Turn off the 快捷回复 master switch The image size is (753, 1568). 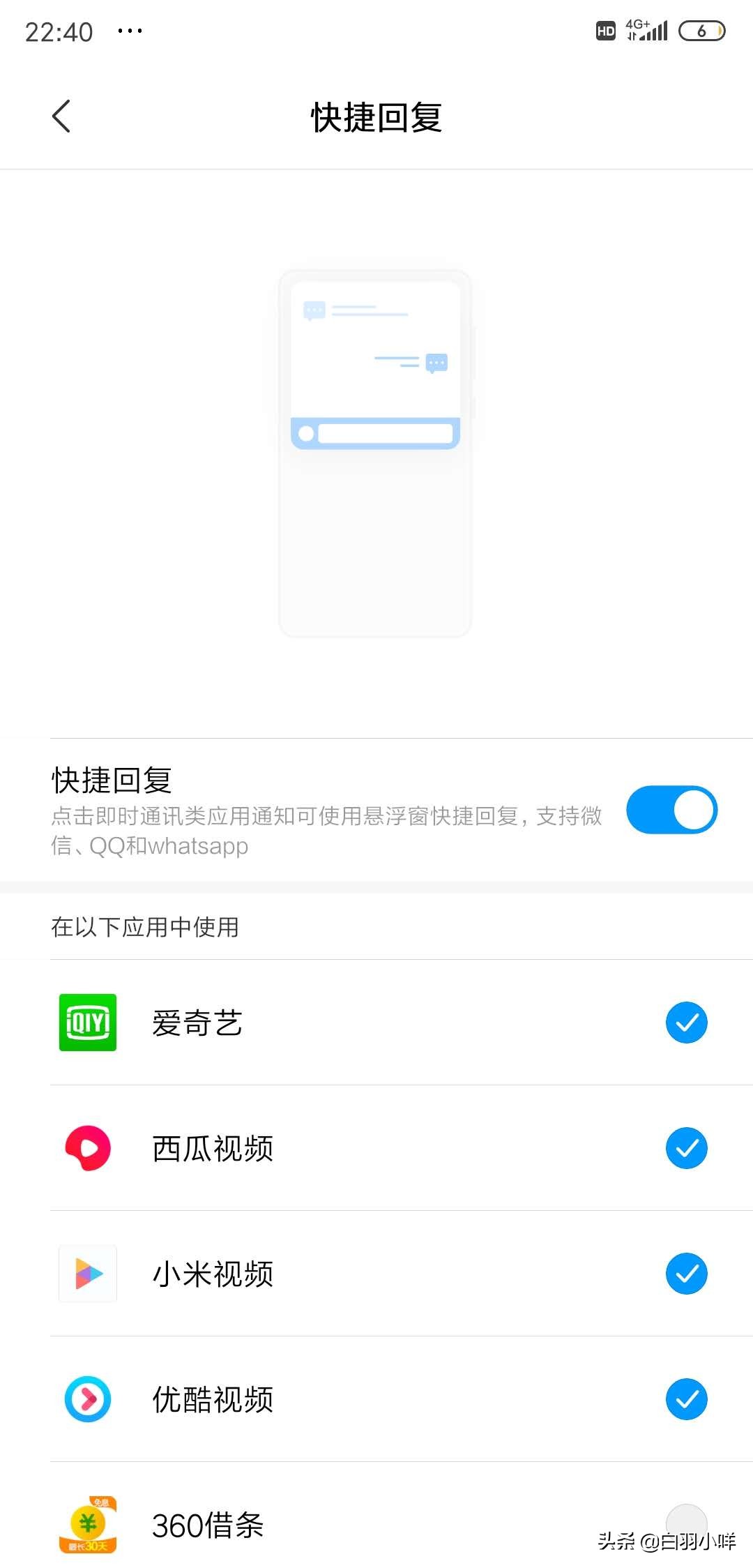671,810
